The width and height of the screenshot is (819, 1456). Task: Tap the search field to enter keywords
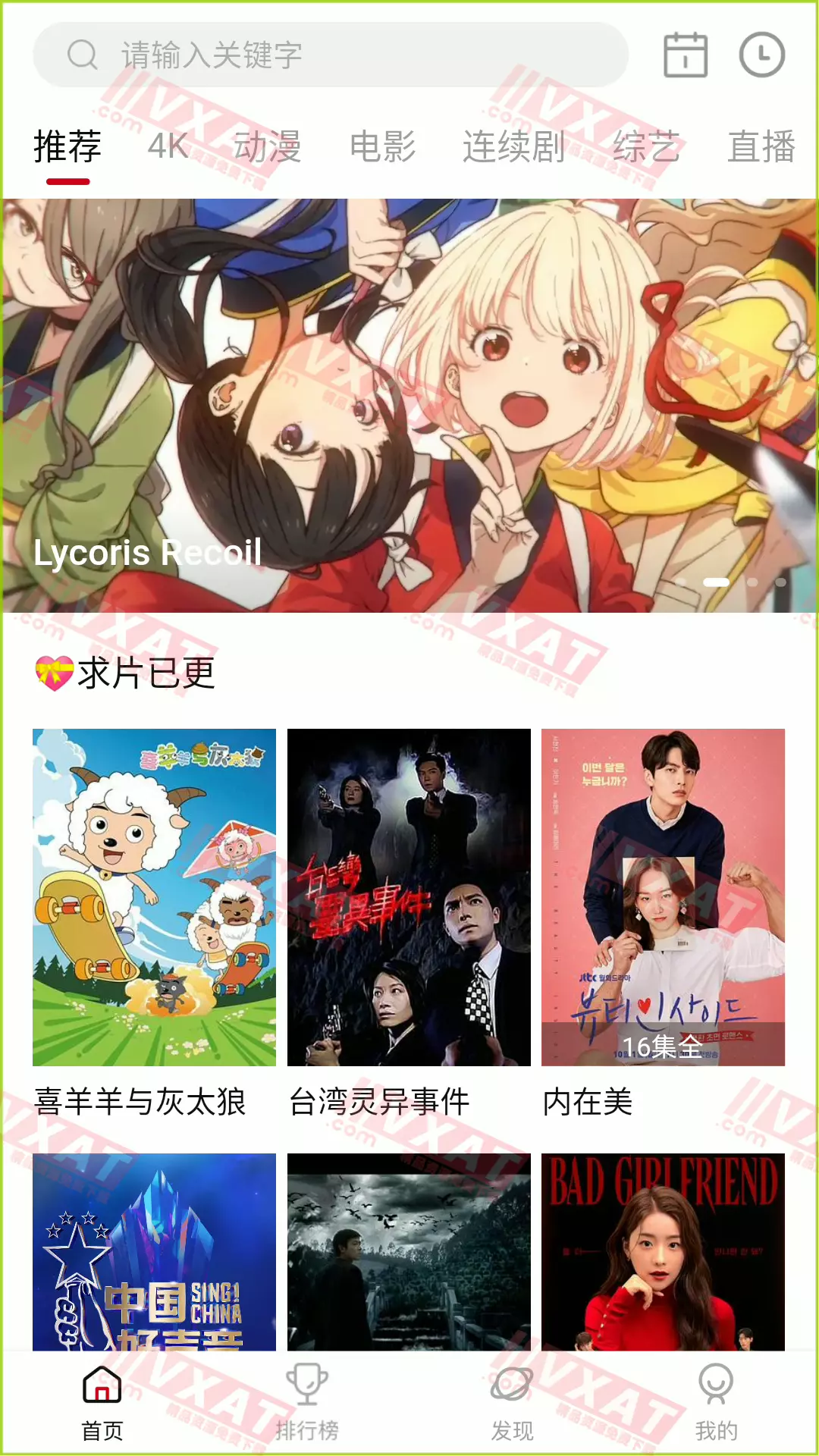[331, 55]
